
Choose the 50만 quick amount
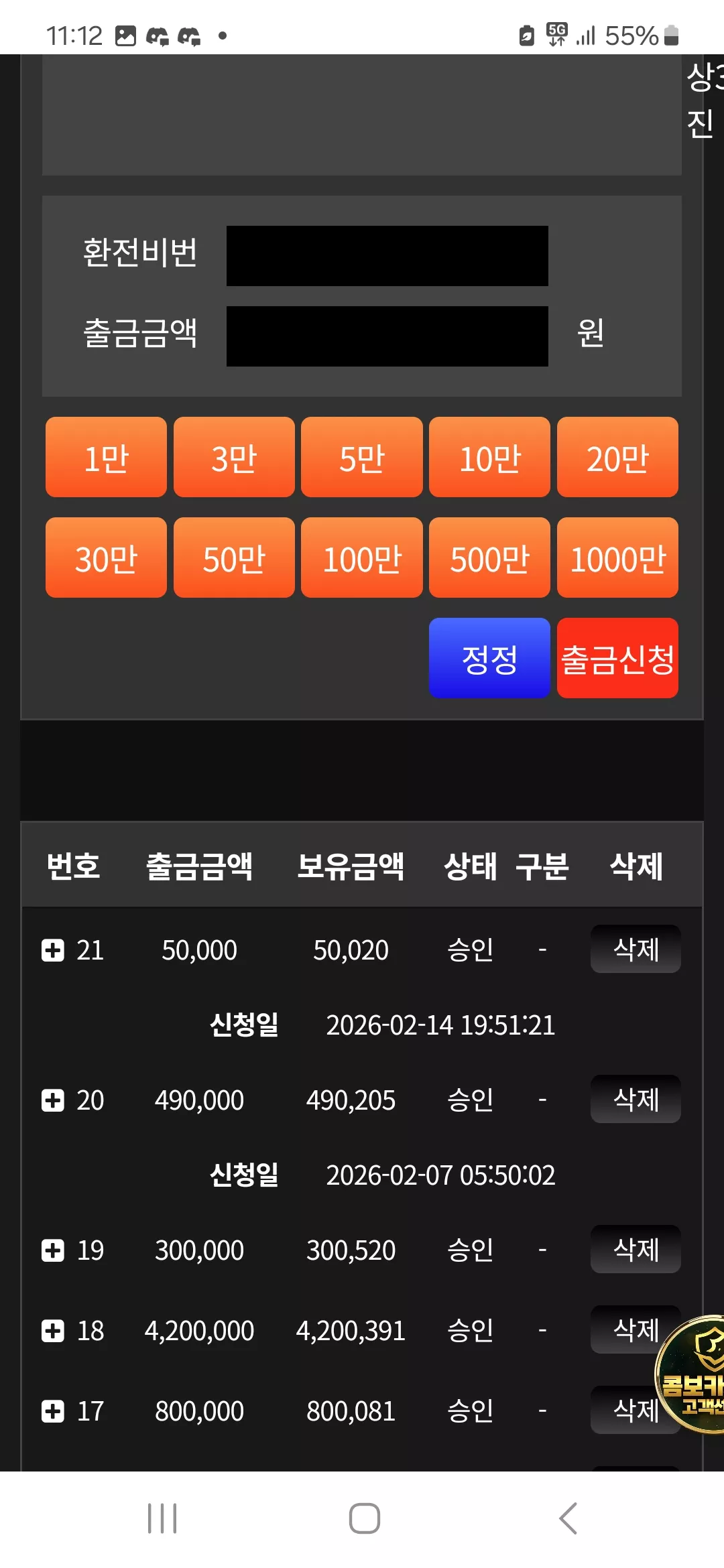pos(234,558)
